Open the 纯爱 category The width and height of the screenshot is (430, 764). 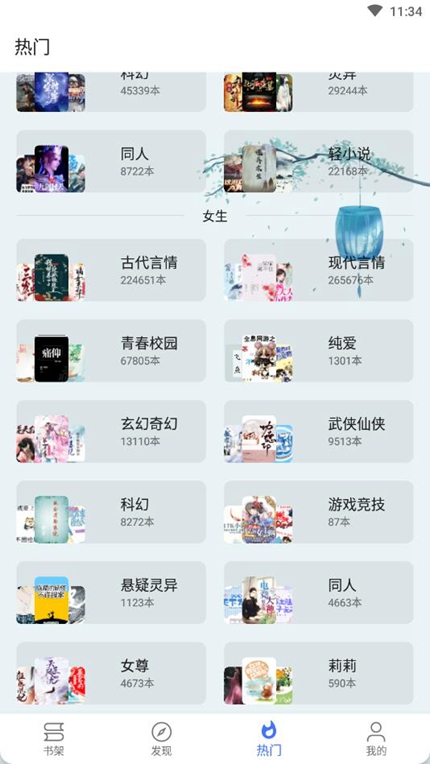[x=318, y=351]
